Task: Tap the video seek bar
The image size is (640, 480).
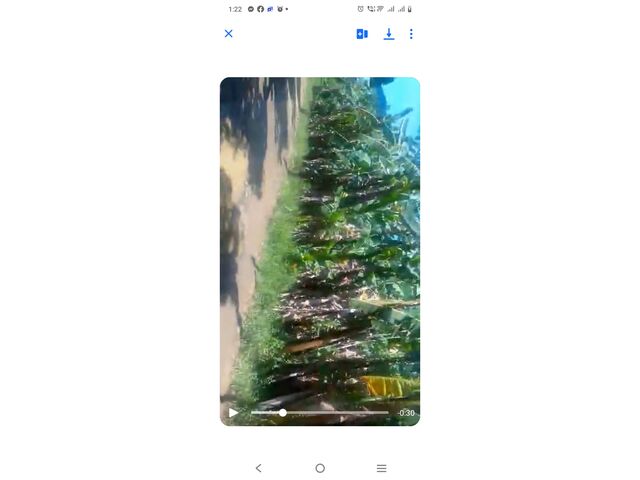Action: tap(320, 412)
